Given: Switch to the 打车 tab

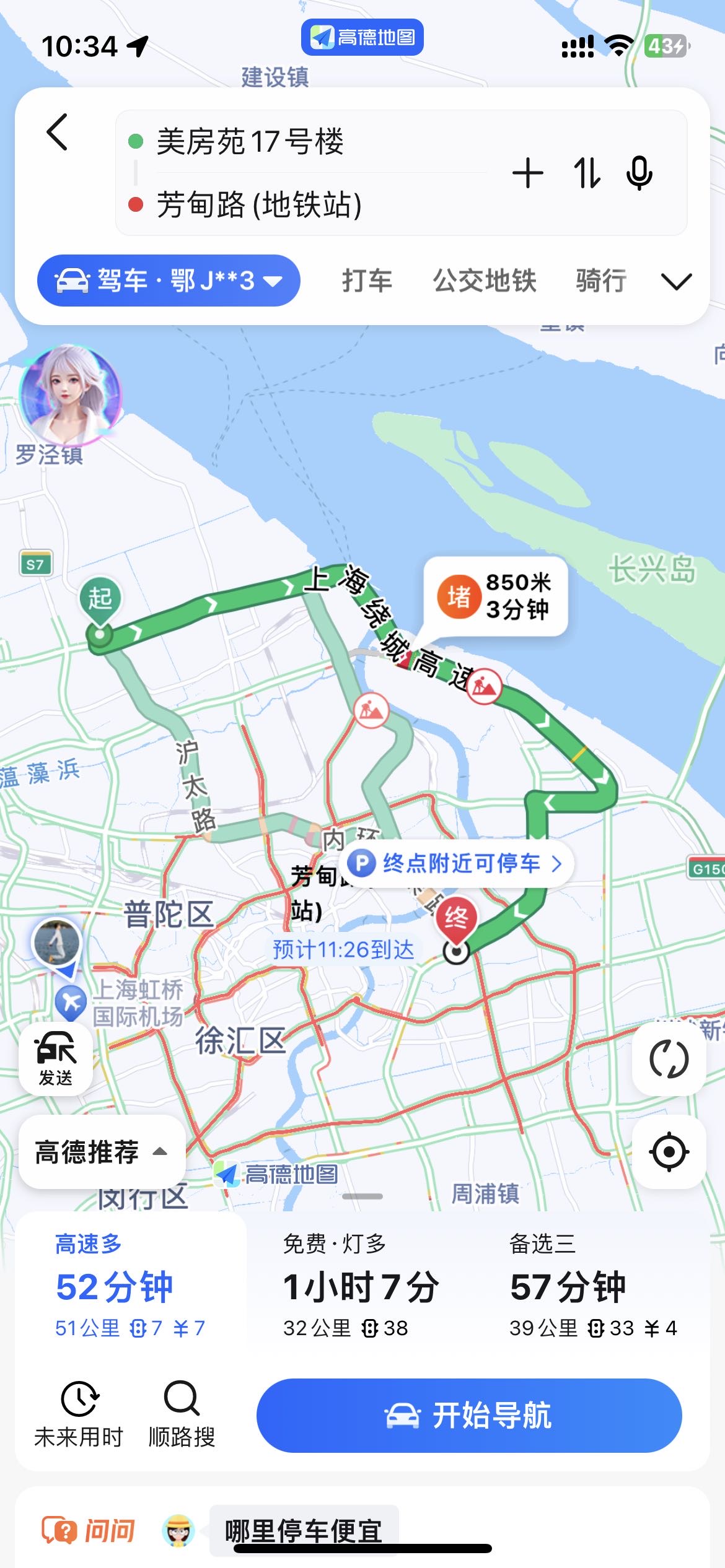Looking at the screenshot, I should (367, 281).
